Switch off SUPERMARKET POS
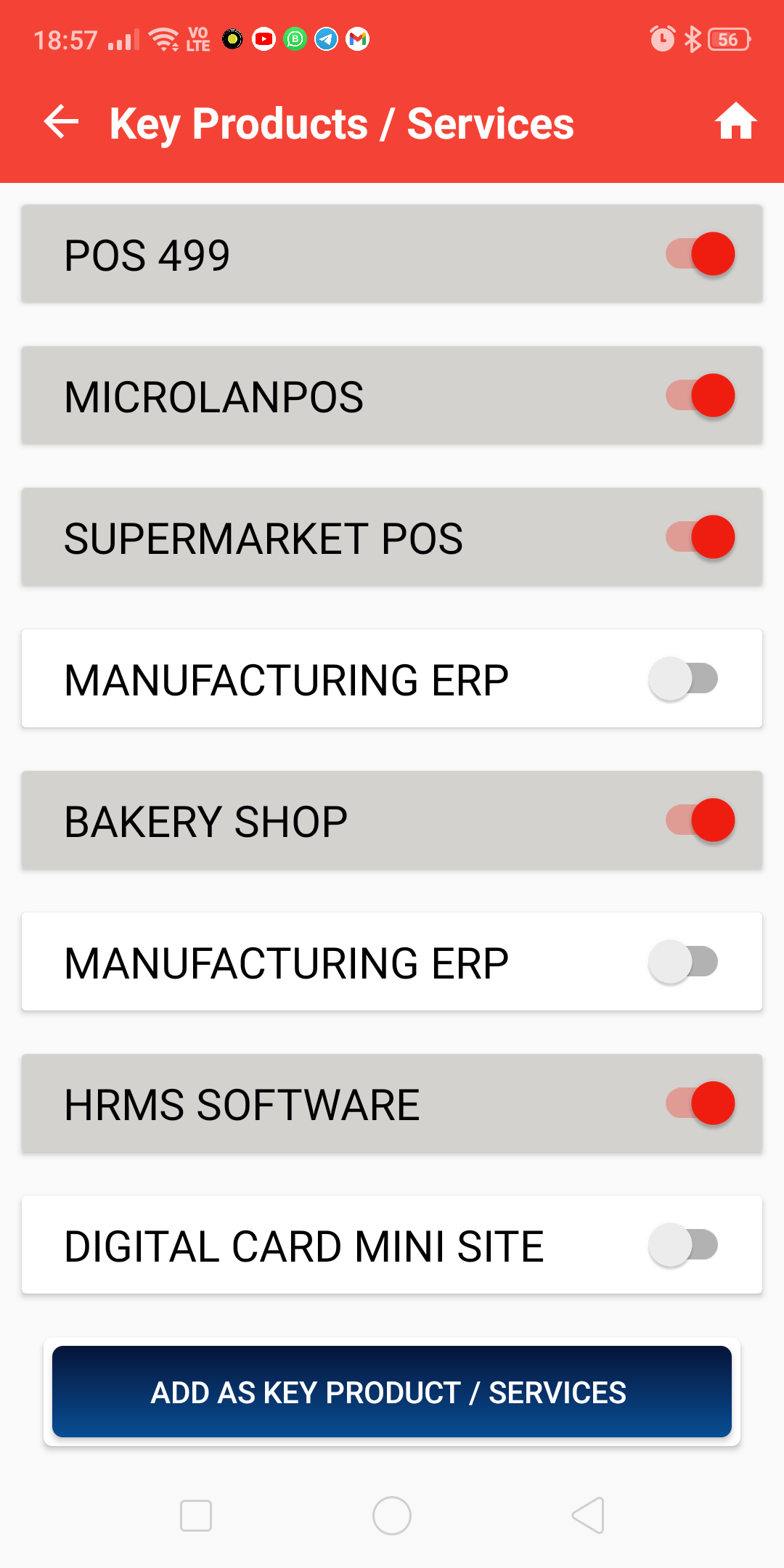Image resolution: width=784 pixels, height=1568 pixels. coord(701,537)
